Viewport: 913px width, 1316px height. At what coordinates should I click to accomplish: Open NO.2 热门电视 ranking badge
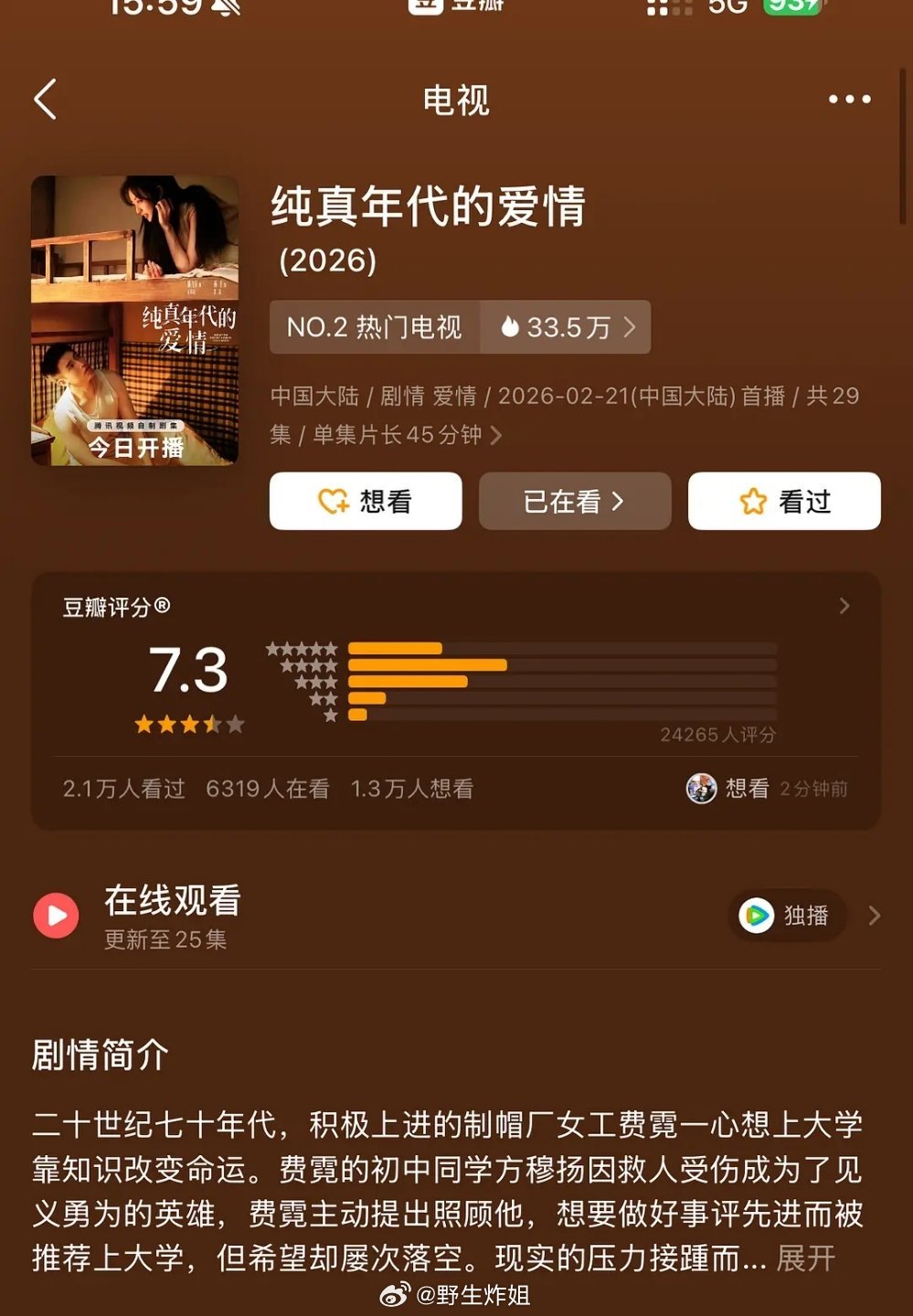375,326
